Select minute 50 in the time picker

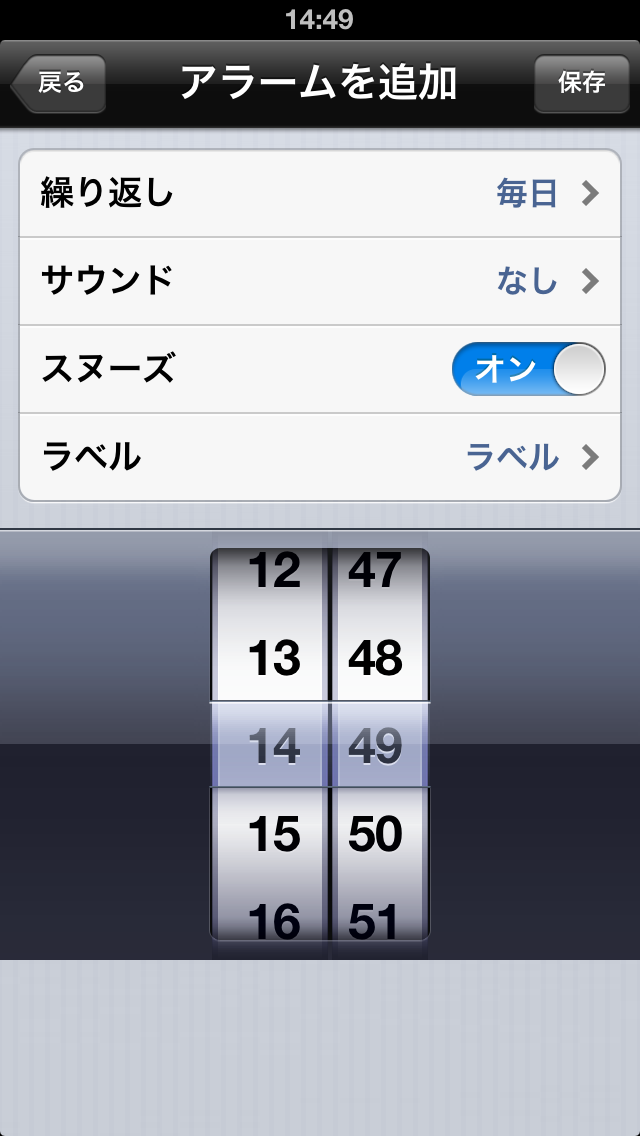pos(375,834)
